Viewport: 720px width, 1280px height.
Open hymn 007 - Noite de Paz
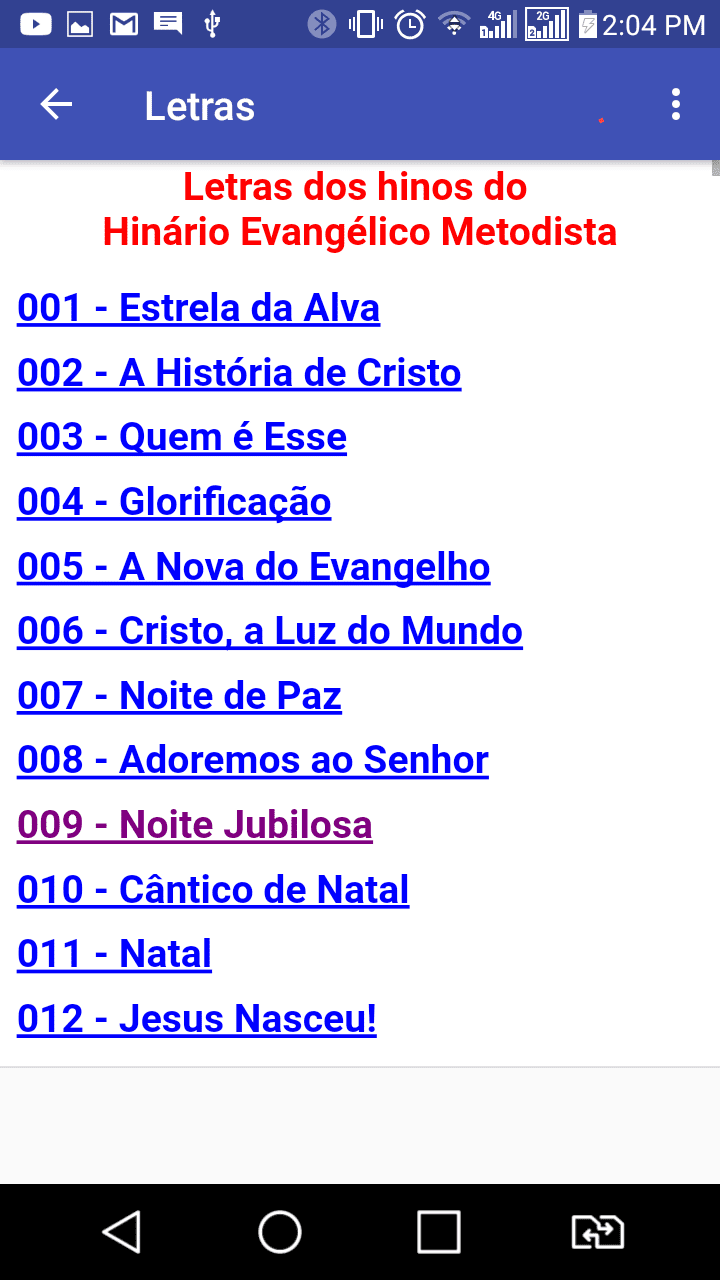point(179,696)
